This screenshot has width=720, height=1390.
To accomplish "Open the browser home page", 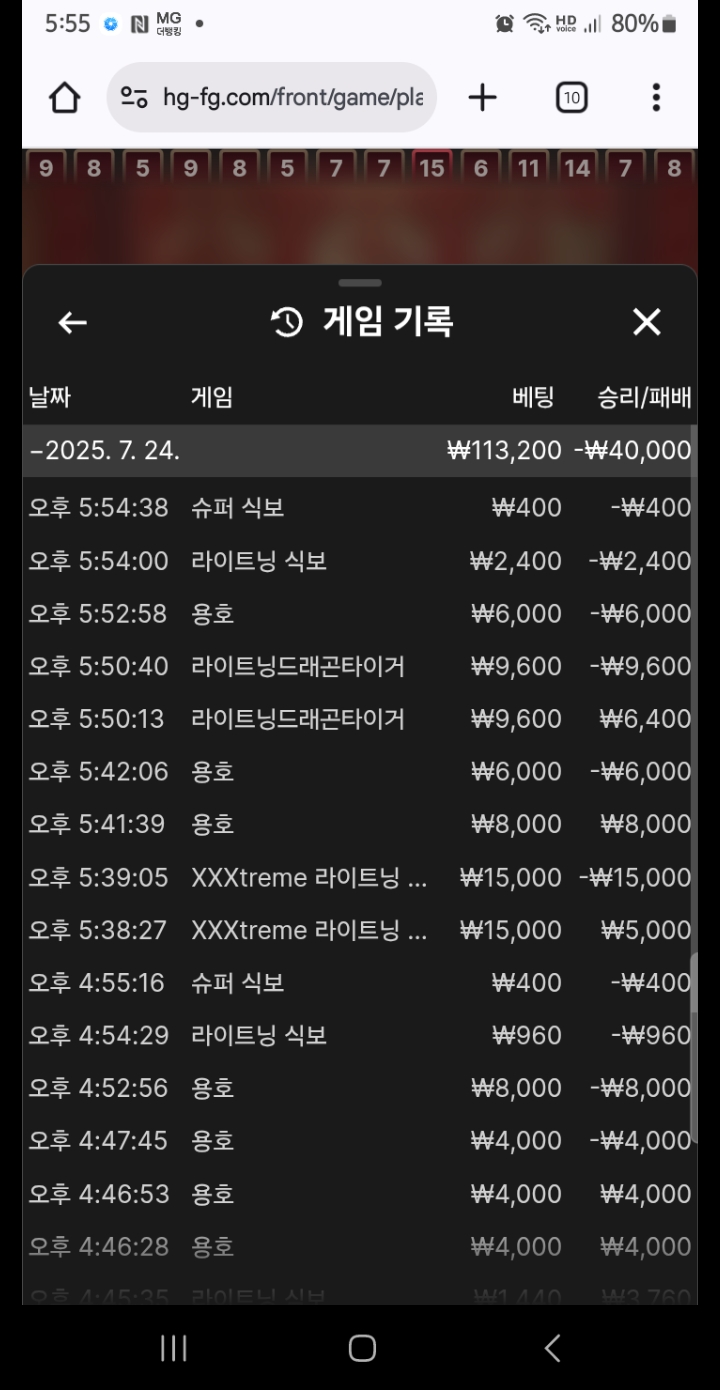I will tap(65, 97).
